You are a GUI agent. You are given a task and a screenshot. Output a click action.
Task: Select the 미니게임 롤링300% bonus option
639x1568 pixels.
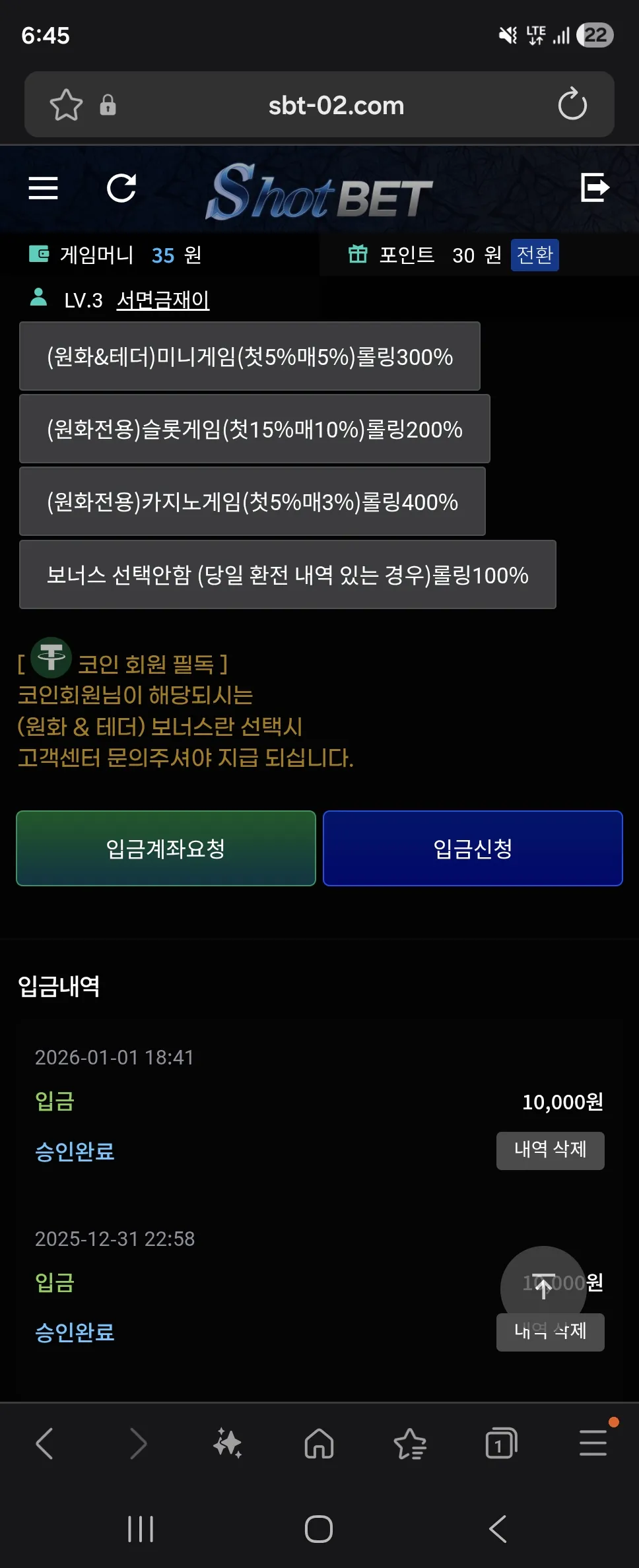pyautogui.click(x=250, y=356)
